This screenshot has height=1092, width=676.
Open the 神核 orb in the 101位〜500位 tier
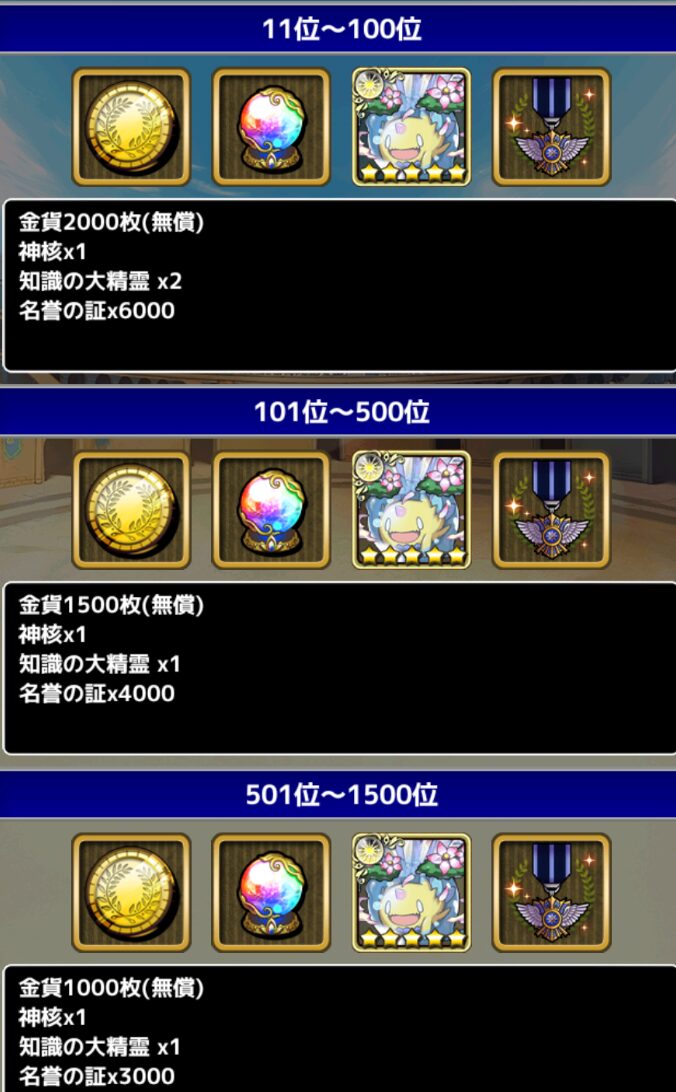pyautogui.click(x=270, y=510)
